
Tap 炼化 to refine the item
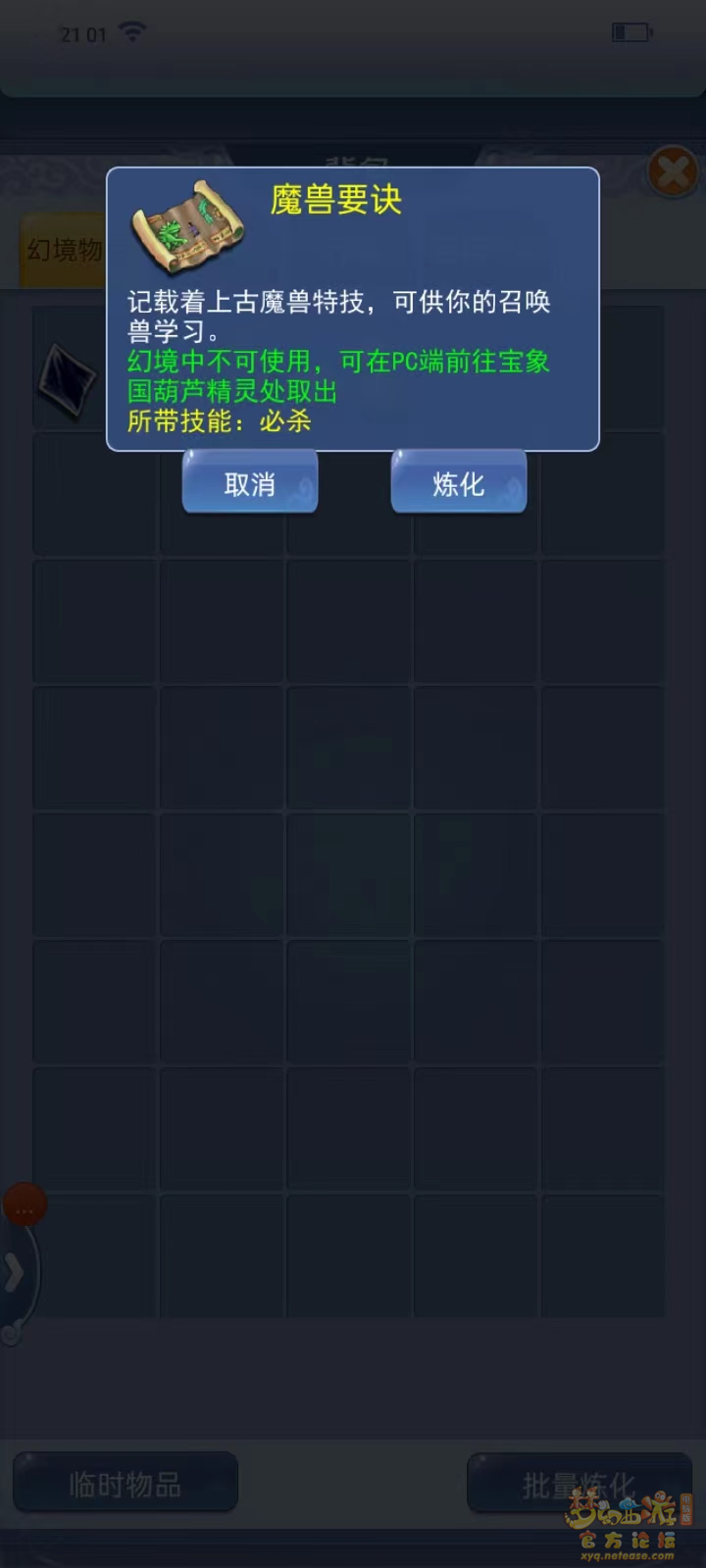click(x=458, y=483)
